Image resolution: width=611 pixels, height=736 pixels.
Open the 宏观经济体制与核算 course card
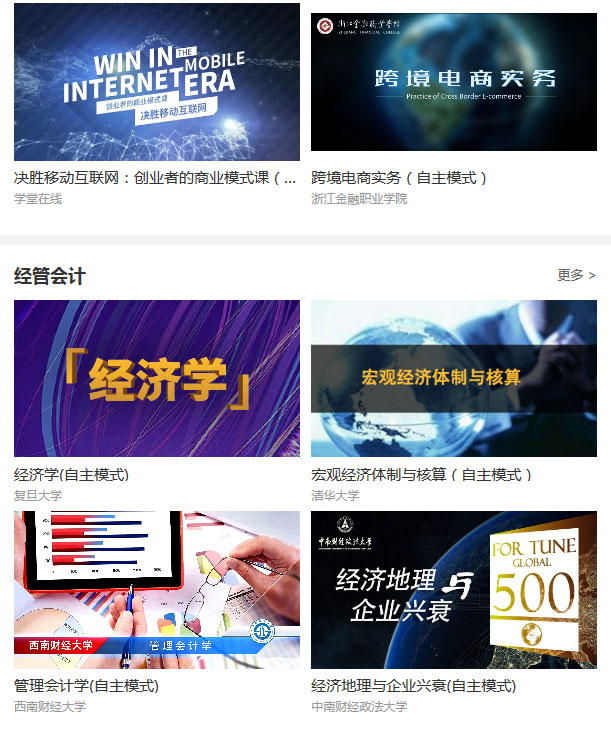(x=454, y=380)
